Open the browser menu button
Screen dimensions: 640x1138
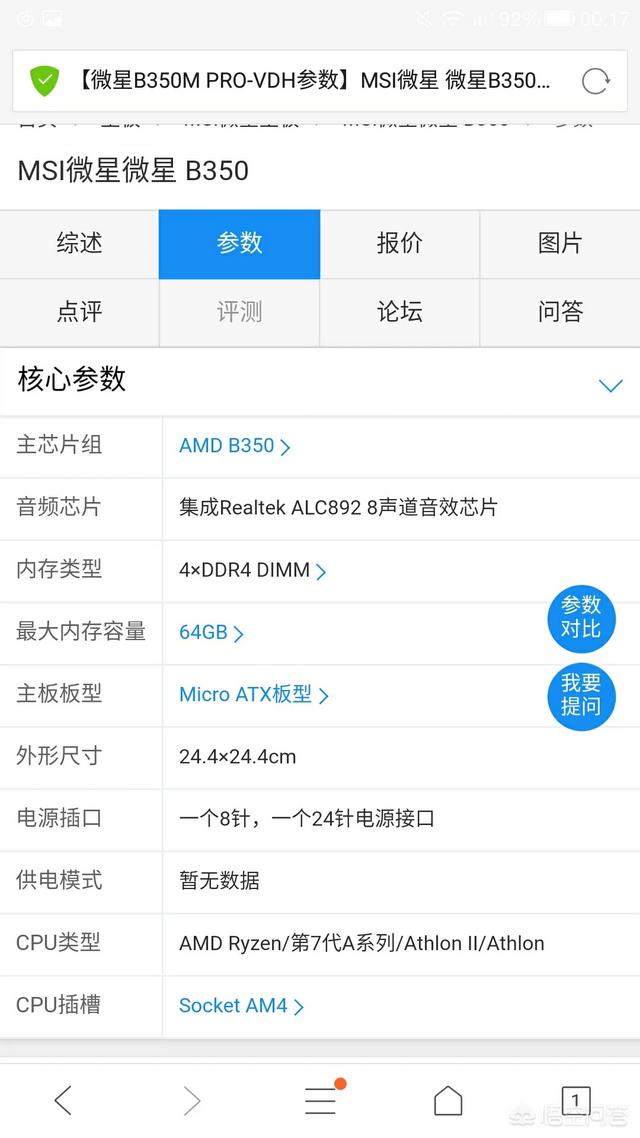[x=320, y=1101]
